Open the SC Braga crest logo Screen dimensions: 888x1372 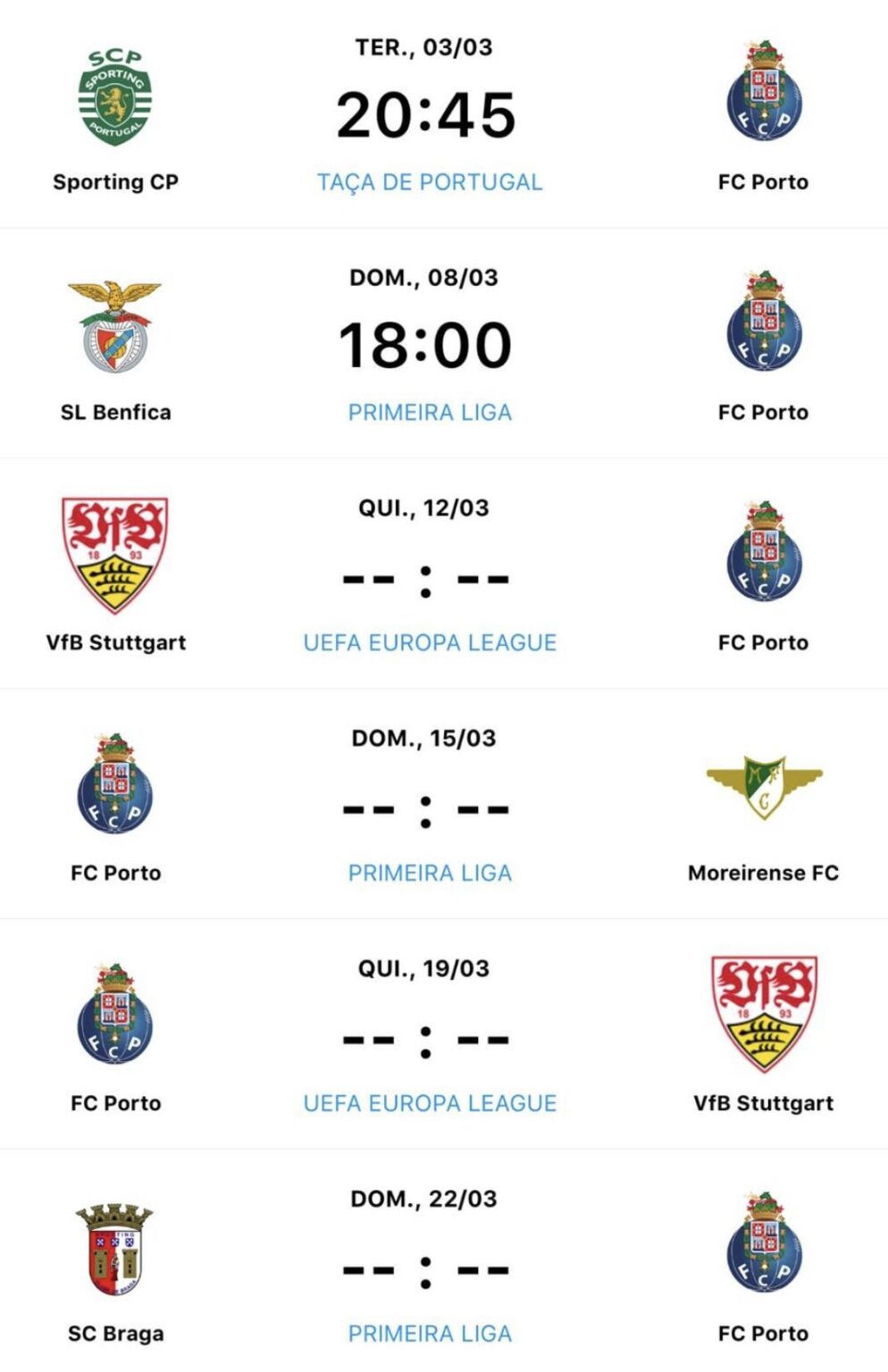click(113, 1246)
